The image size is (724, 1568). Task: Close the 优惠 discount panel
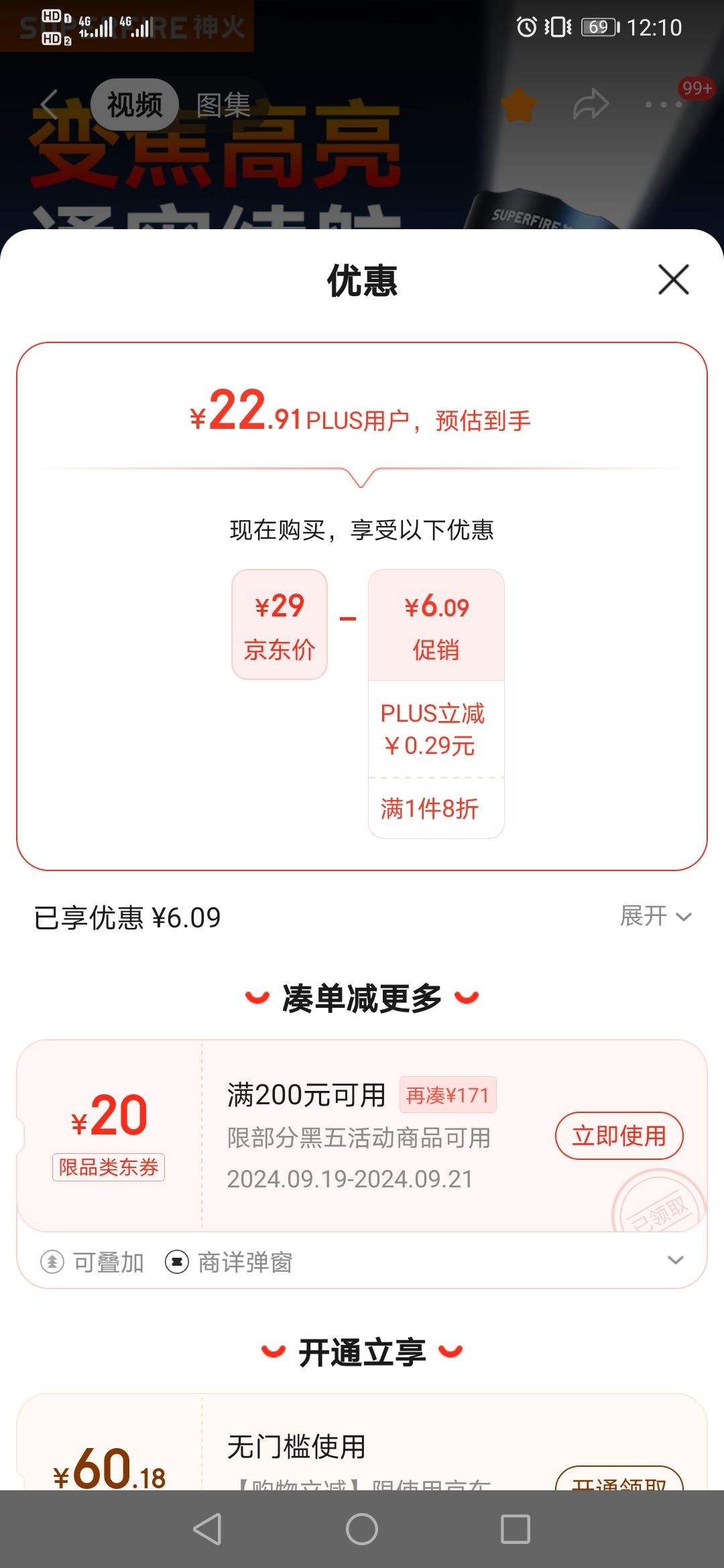(673, 279)
